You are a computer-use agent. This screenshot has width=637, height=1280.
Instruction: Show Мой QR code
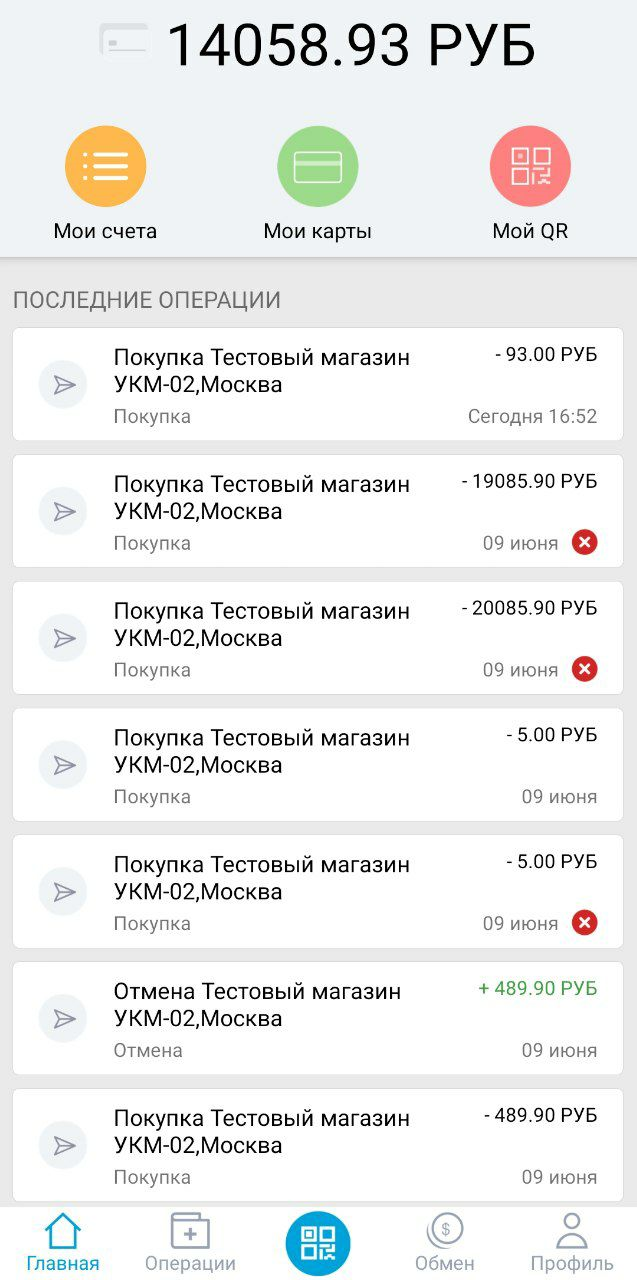[530, 184]
